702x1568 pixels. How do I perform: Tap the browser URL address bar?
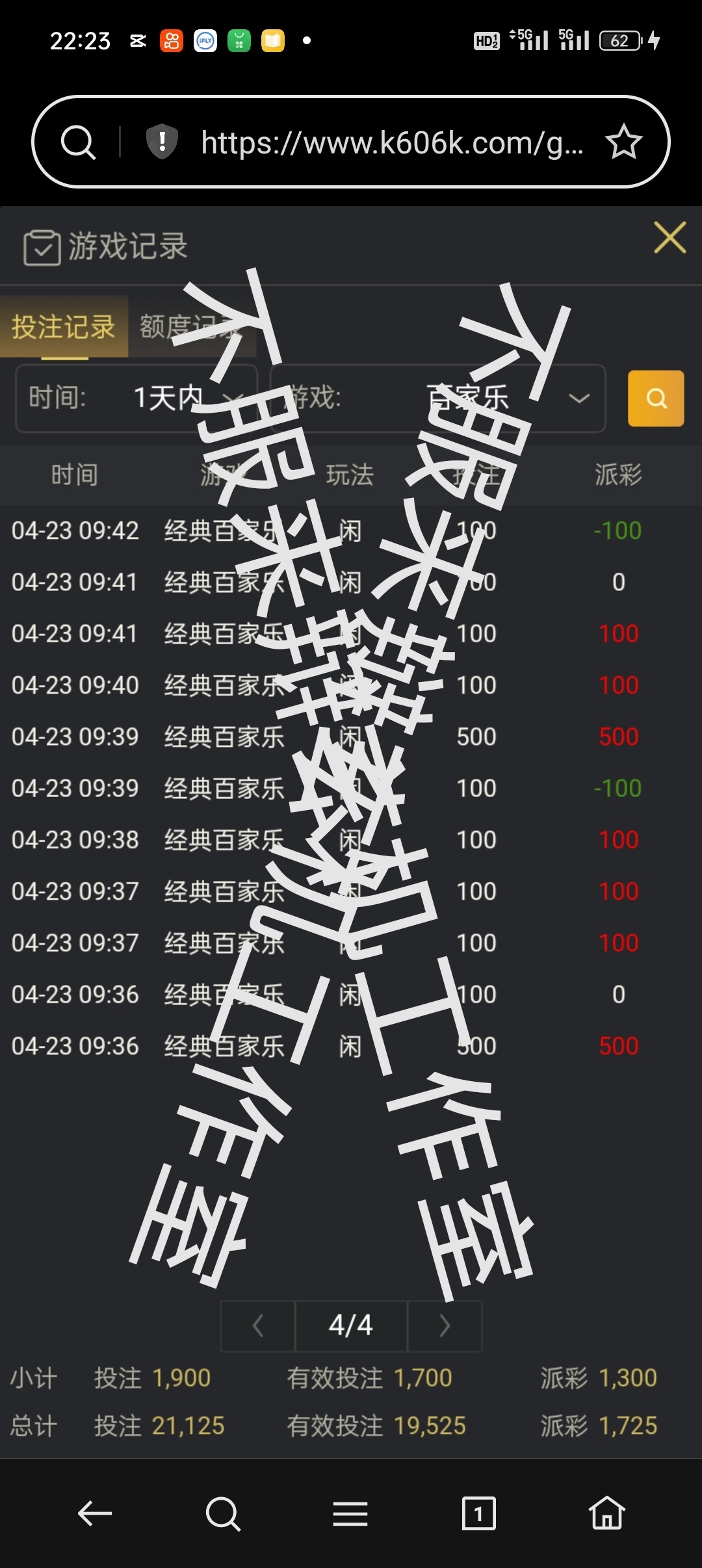390,142
